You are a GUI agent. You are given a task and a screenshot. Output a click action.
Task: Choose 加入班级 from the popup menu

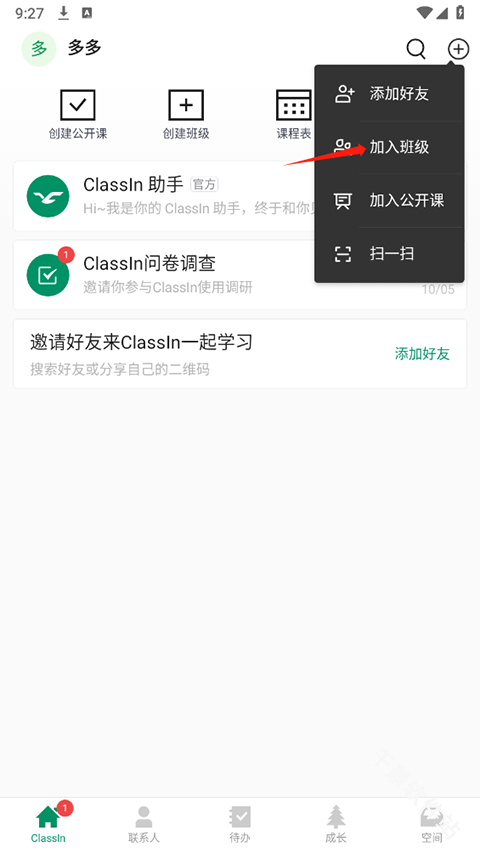pos(389,147)
